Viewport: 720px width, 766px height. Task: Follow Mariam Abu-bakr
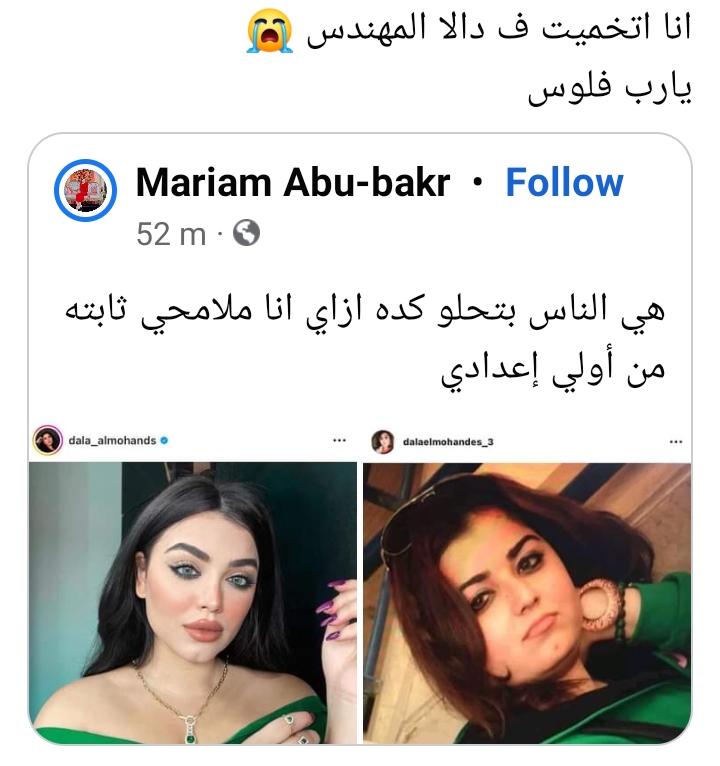(x=564, y=183)
